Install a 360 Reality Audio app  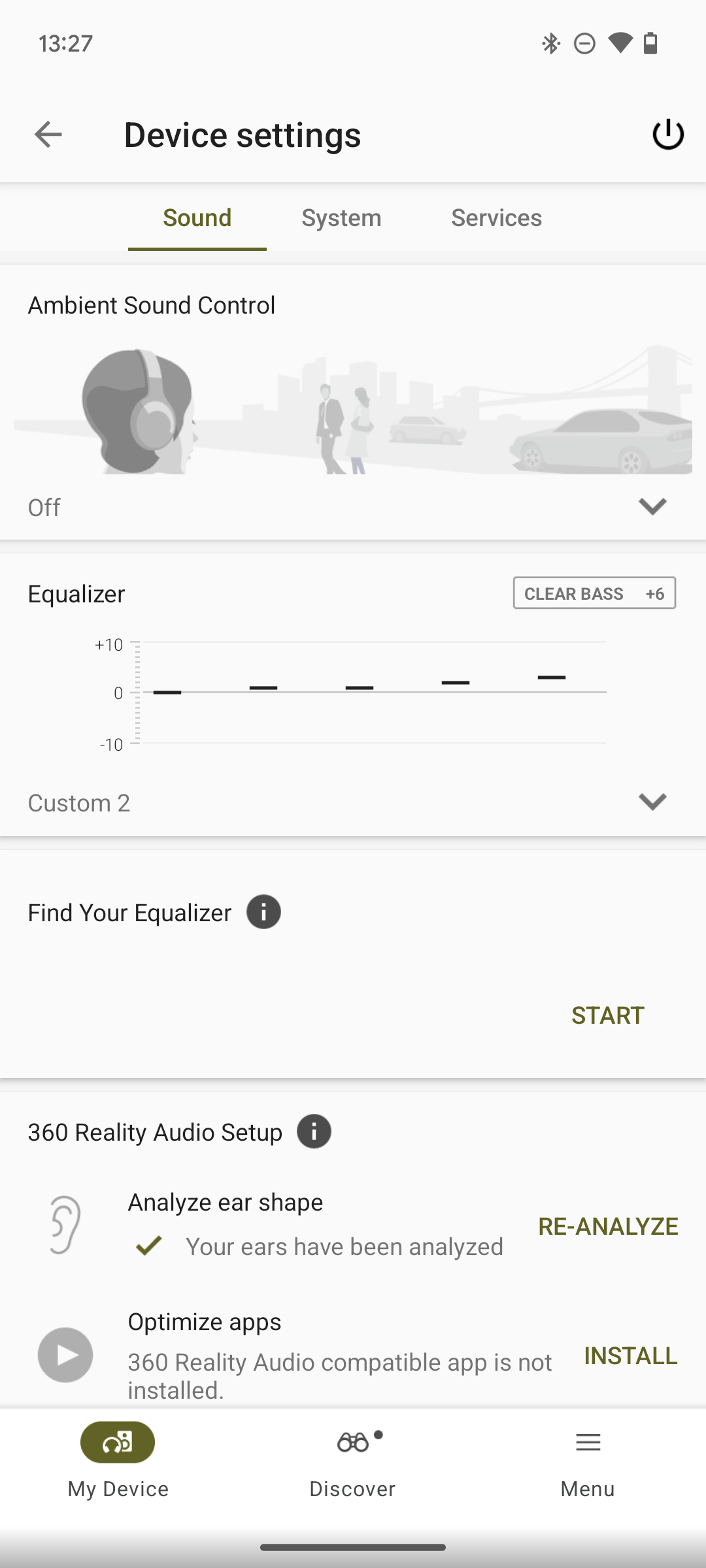[x=631, y=1356]
